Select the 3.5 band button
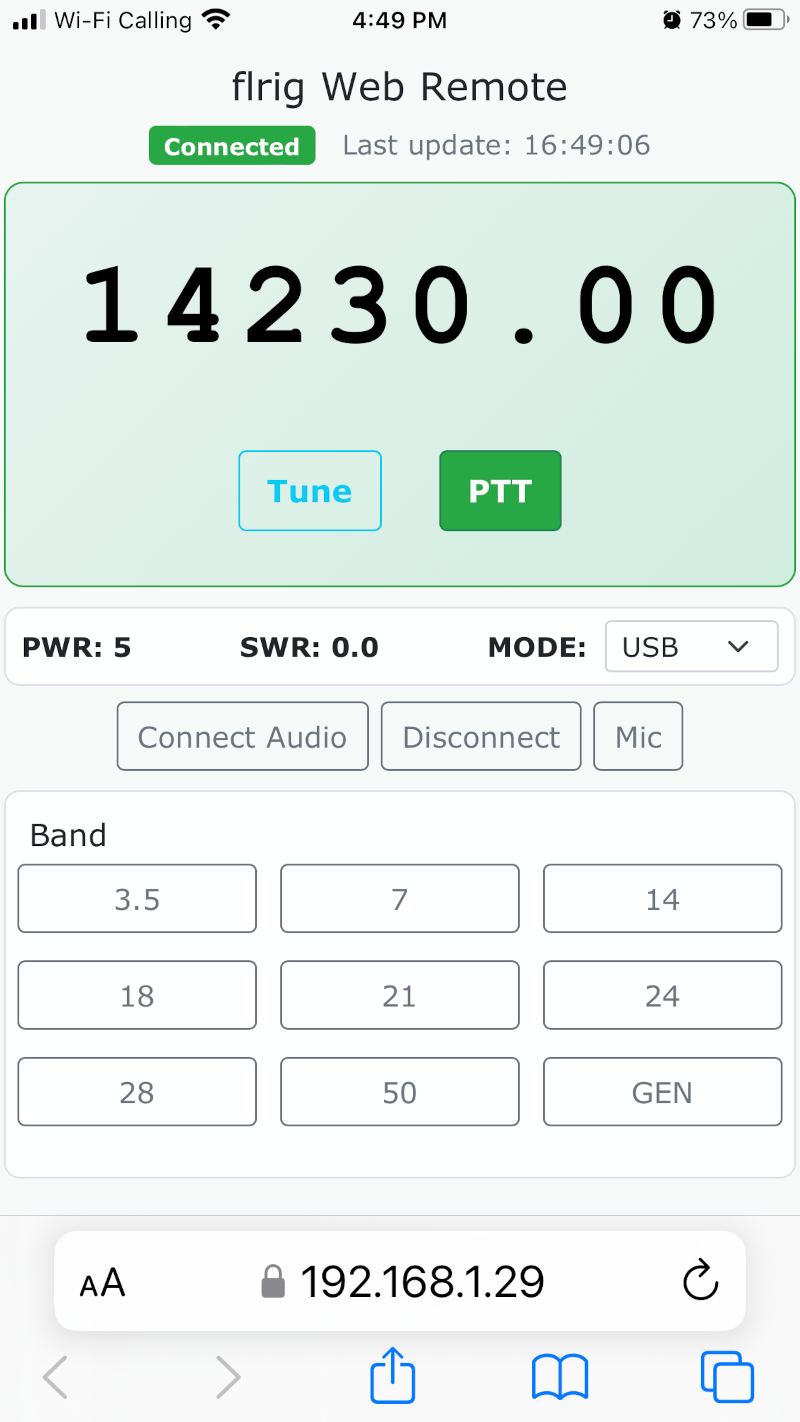The height and width of the screenshot is (1422, 800). (137, 898)
